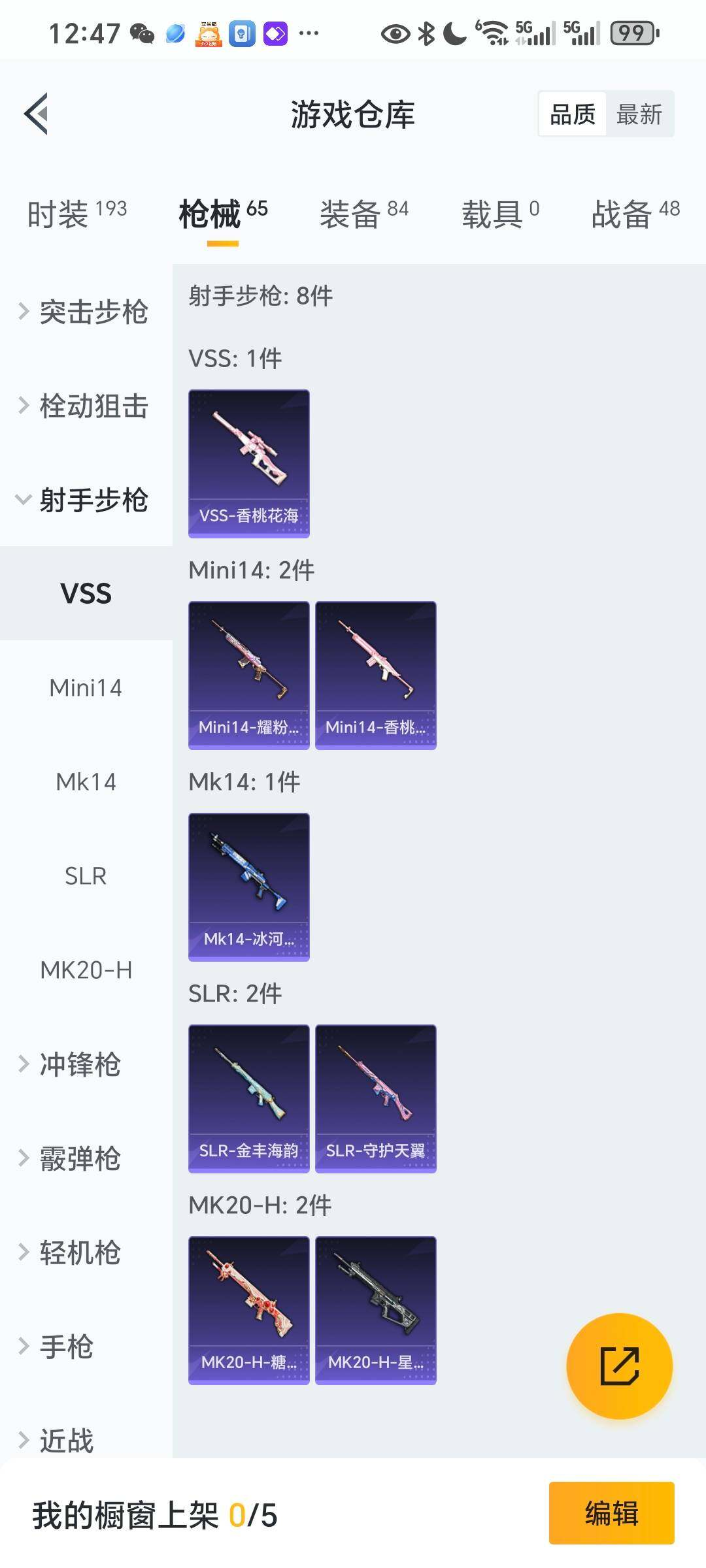Open the VSS-香桃花海 skin
Screen dimensions: 706x1568
249,464
